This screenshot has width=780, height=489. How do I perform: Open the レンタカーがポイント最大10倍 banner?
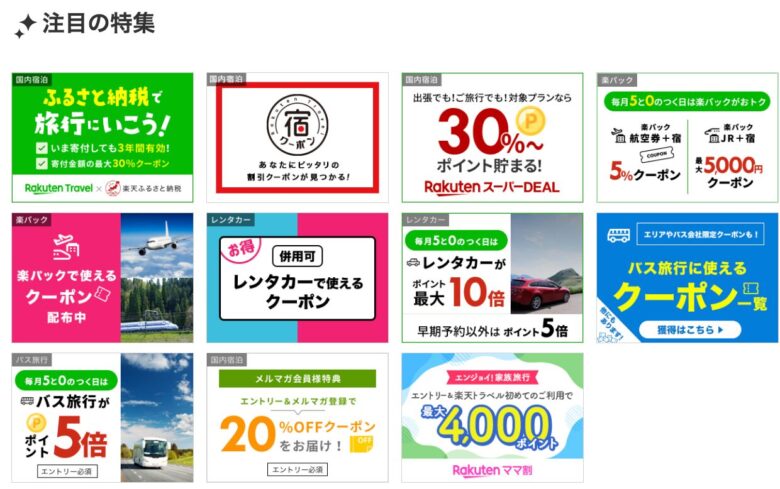[x=492, y=277]
